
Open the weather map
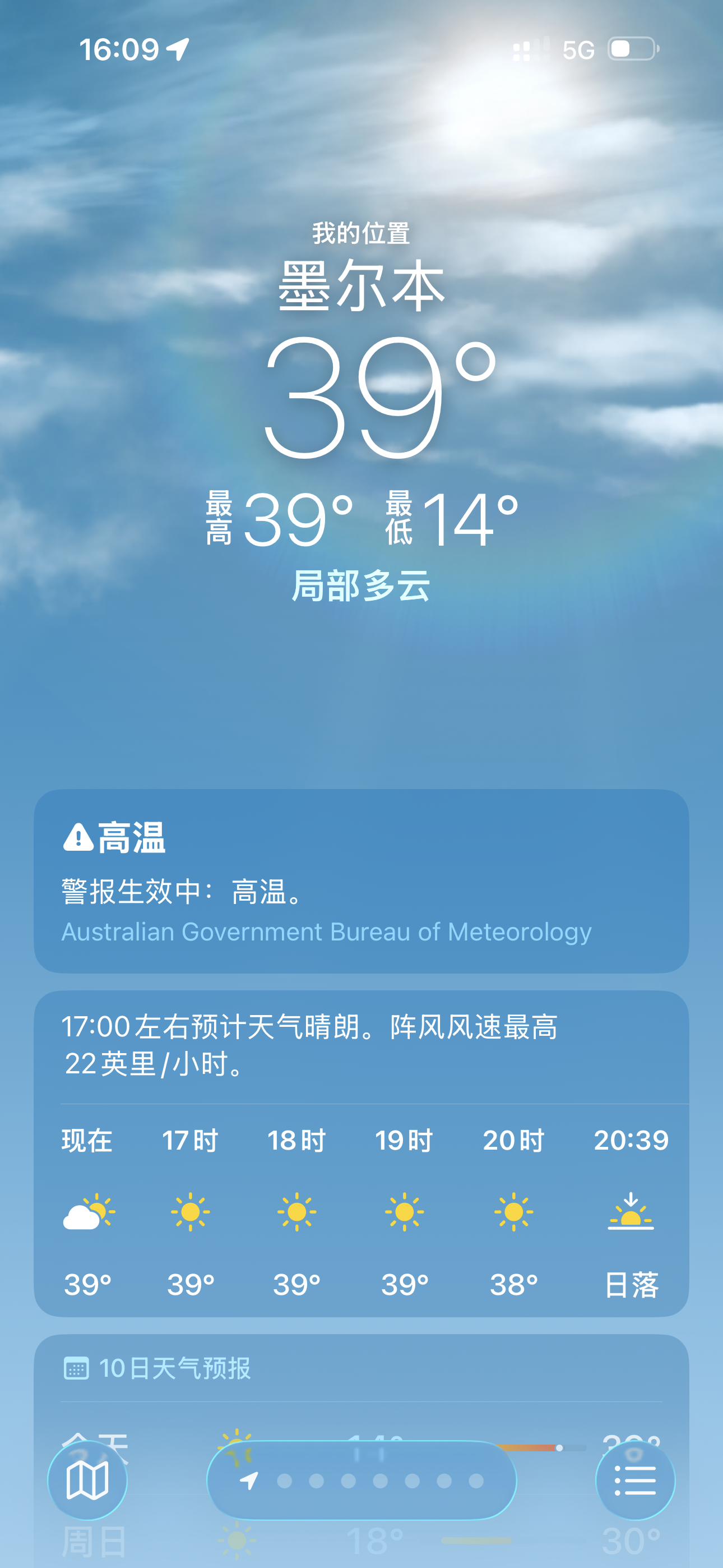point(87,1480)
